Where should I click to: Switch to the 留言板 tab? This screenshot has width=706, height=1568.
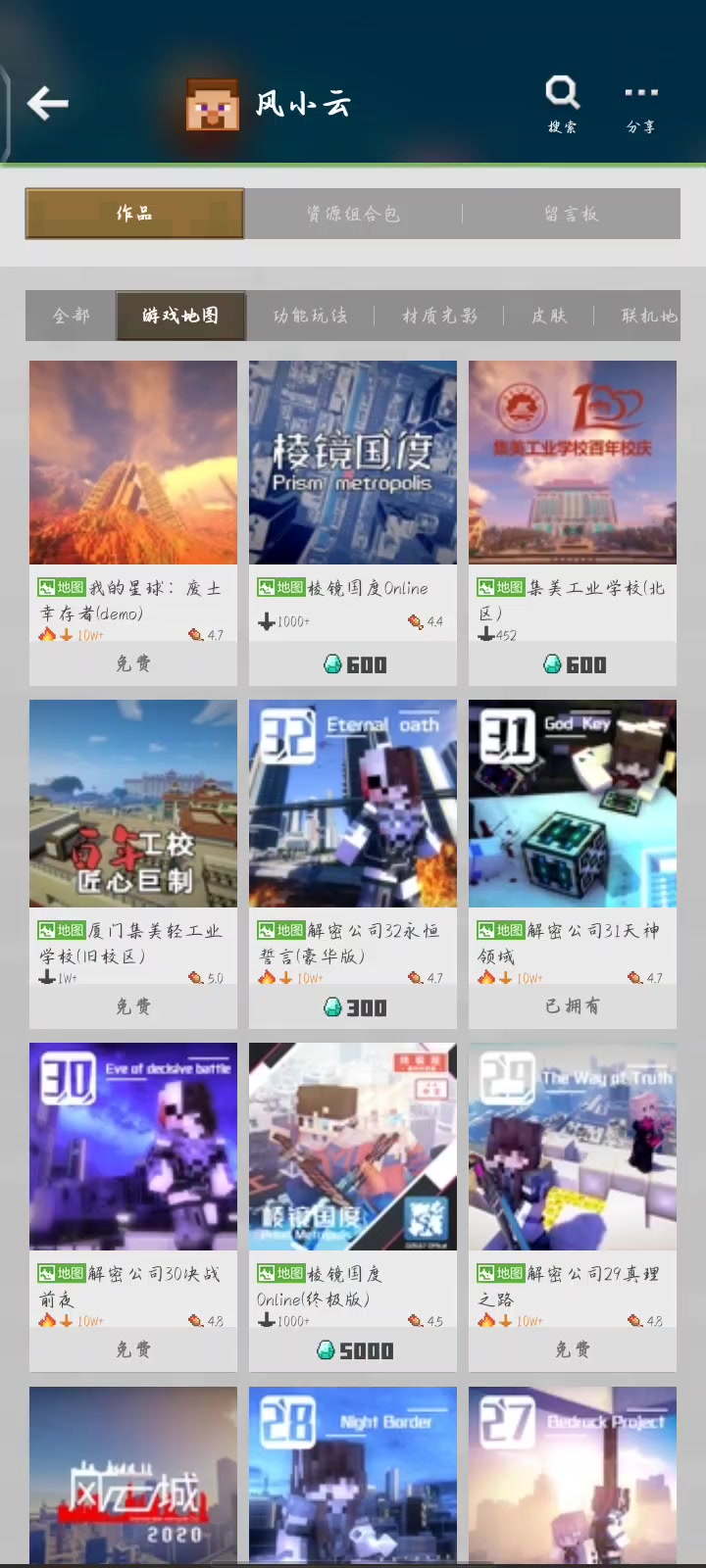click(x=572, y=214)
